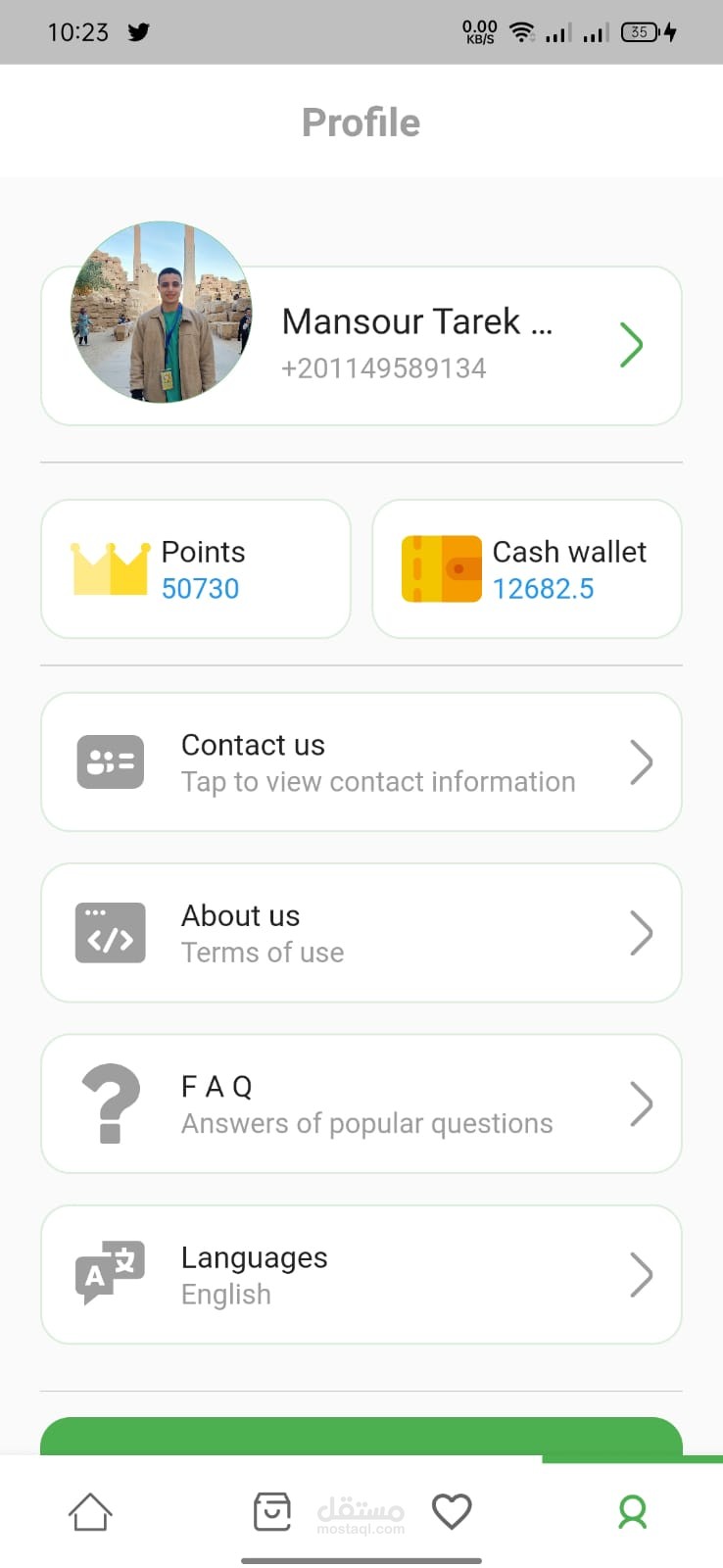Image resolution: width=723 pixels, height=1568 pixels.
Task: Open the Languages setting
Action: 361,1274
